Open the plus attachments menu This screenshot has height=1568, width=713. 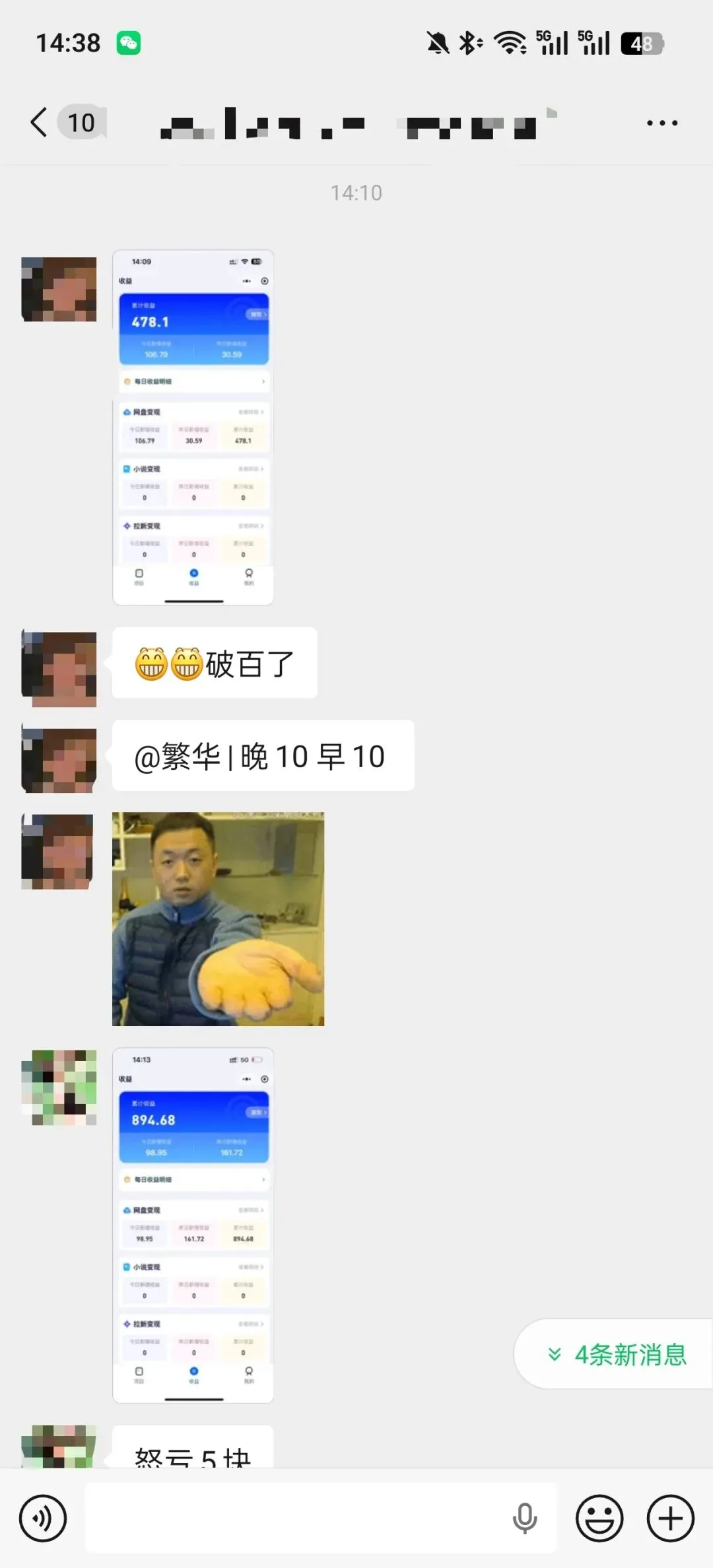pos(670,1518)
